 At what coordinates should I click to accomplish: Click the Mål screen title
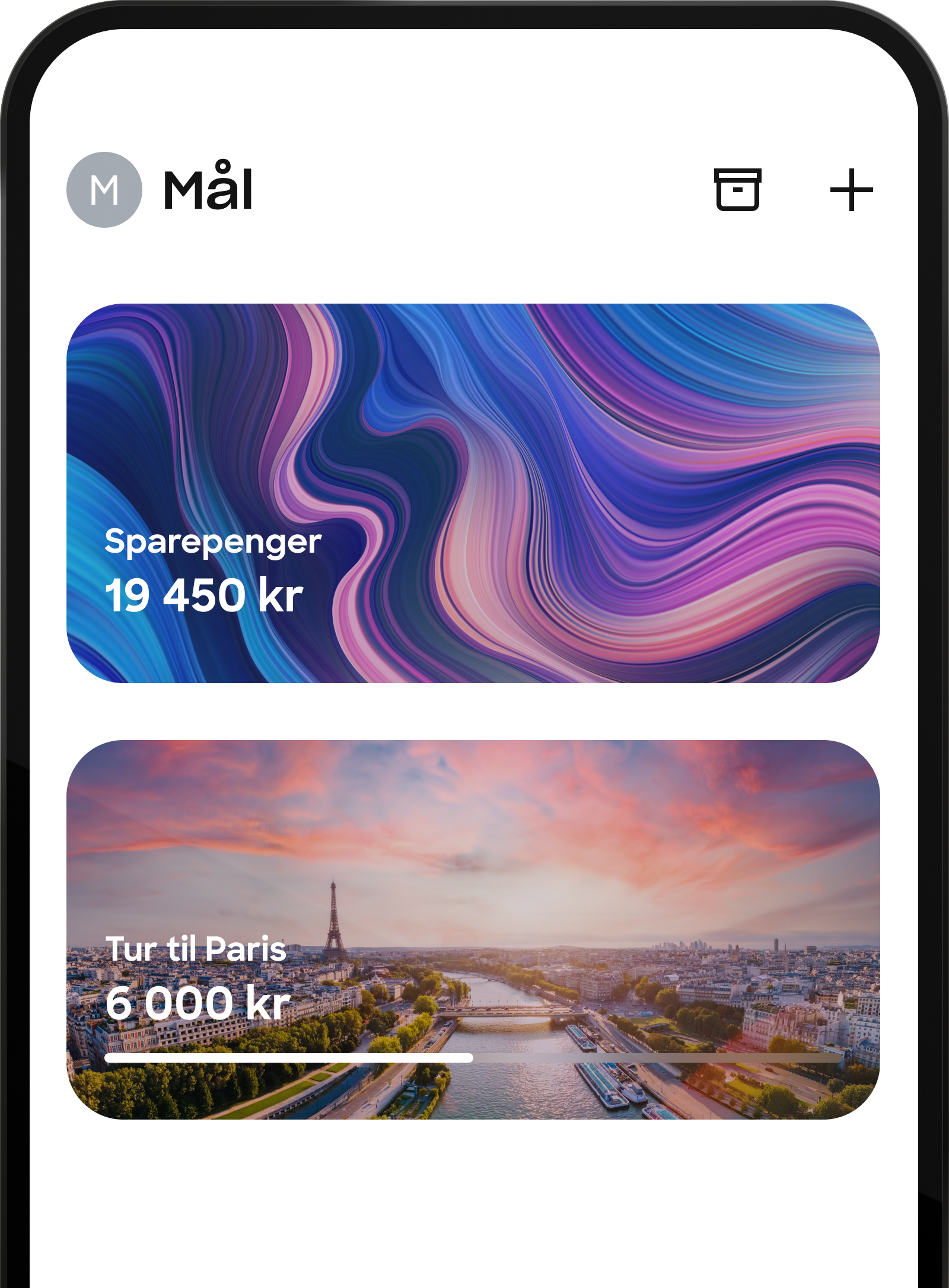tap(208, 190)
